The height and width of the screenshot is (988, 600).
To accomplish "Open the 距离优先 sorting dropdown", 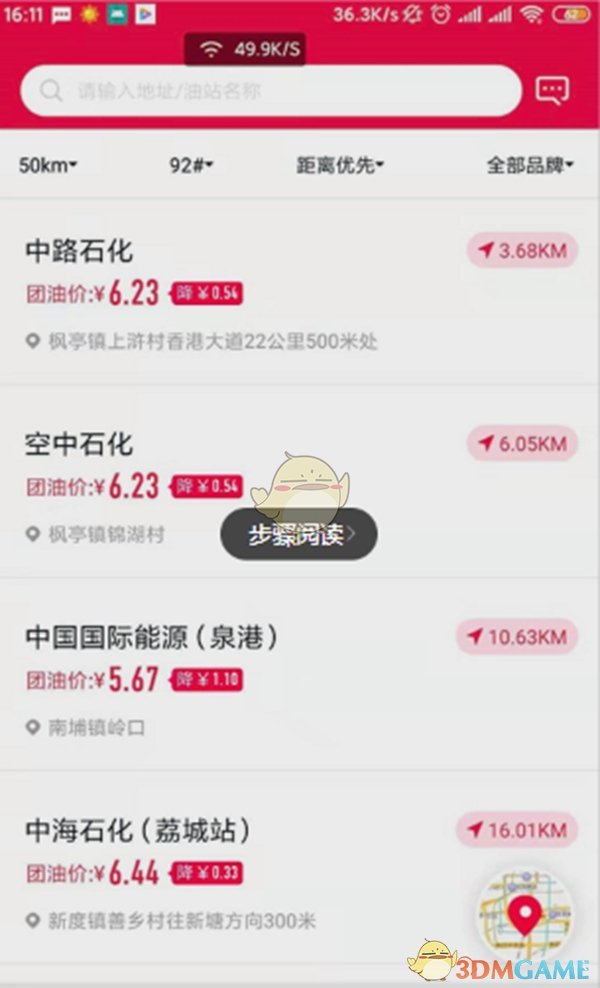I will pyautogui.click(x=341, y=165).
